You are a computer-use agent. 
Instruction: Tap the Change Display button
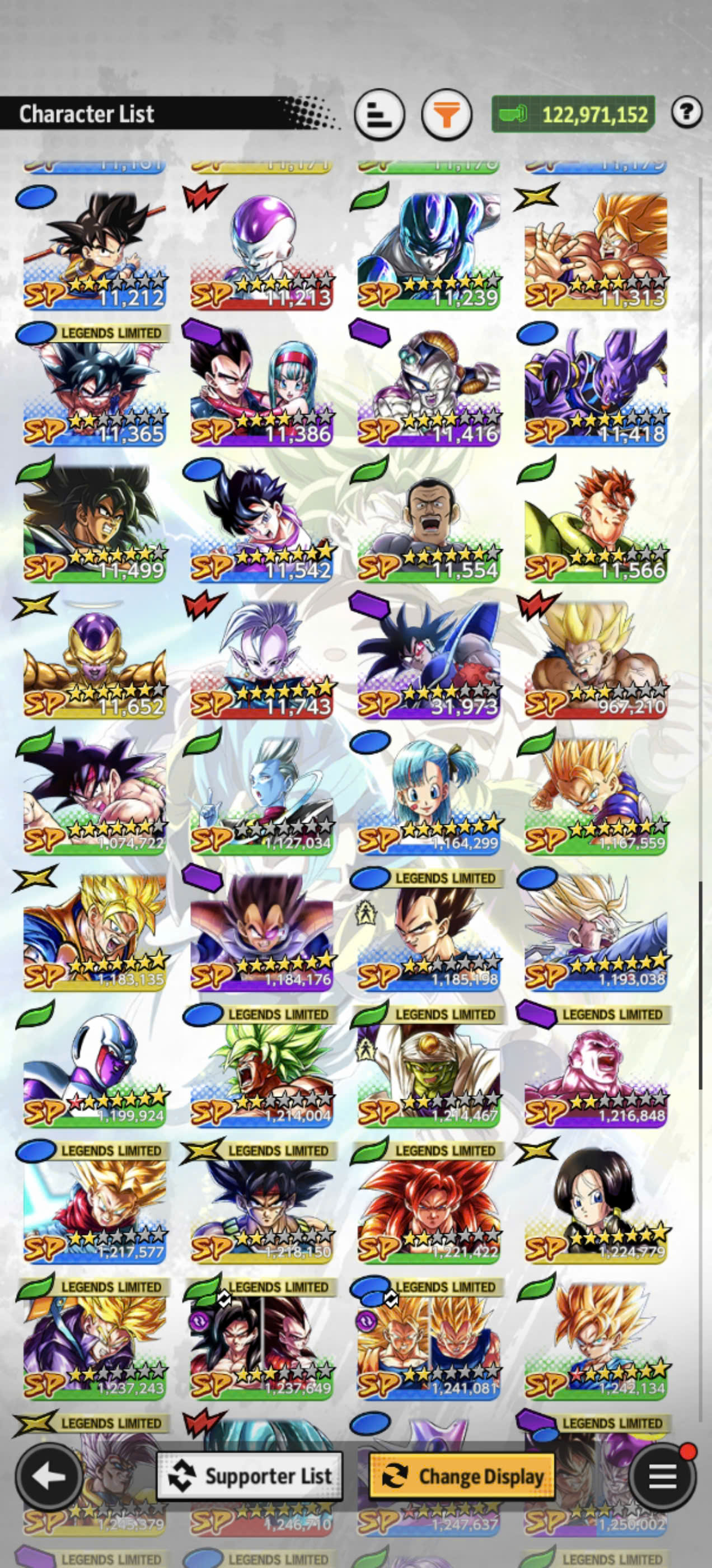[x=462, y=1476]
